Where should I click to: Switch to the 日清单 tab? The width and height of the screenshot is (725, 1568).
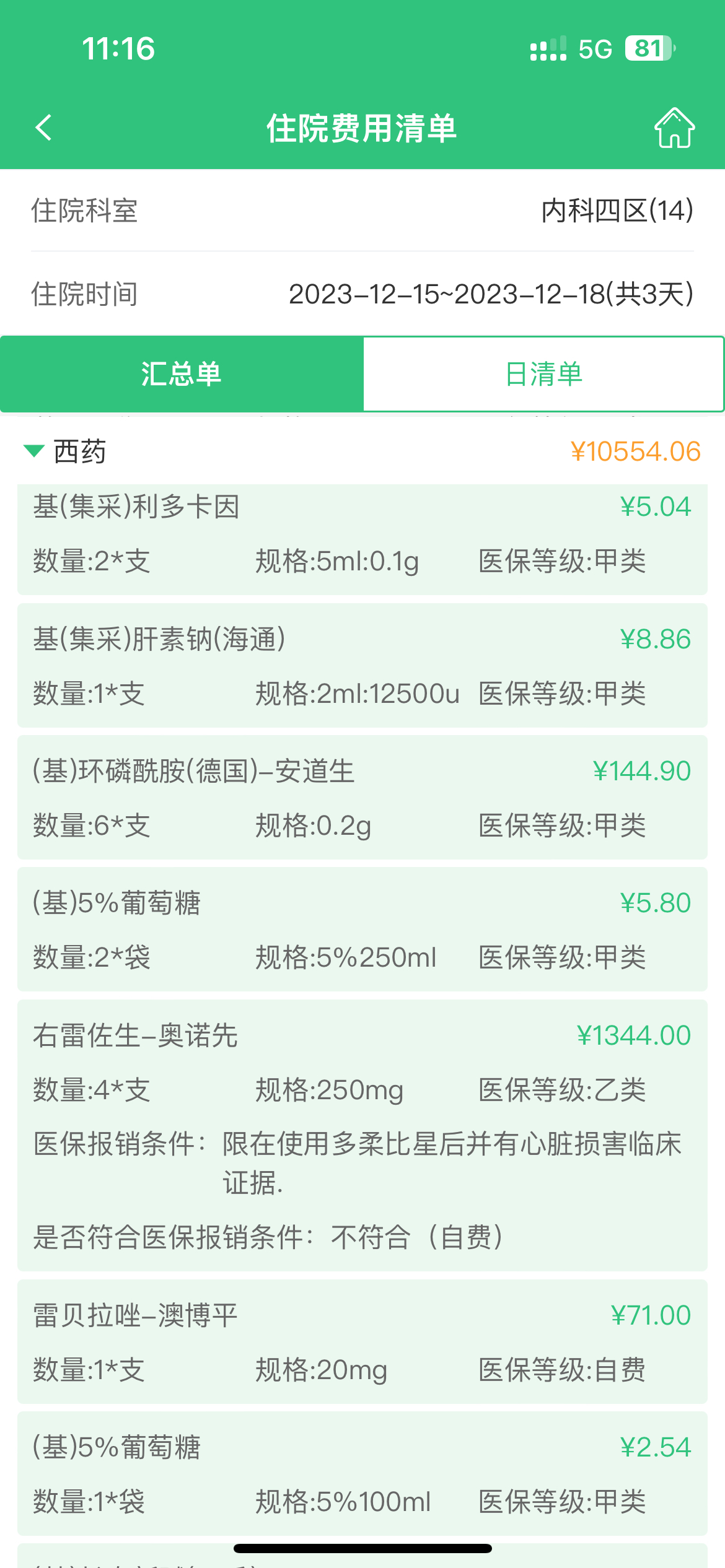click(543, 374)
